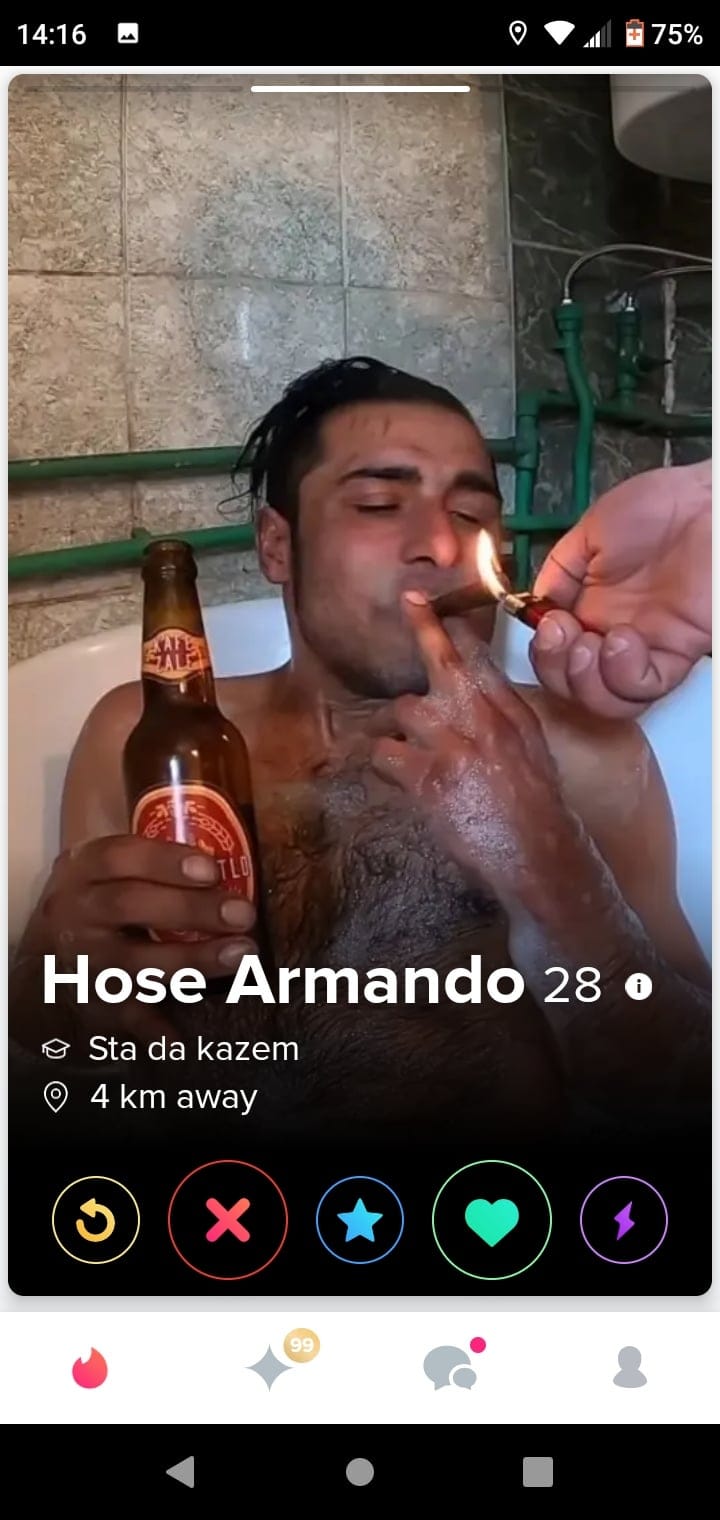Open the sparkle Likes tab with 99 badge
This screenshot has width=720, height=1520.
pyautogui.click(x=272, y=1367)
